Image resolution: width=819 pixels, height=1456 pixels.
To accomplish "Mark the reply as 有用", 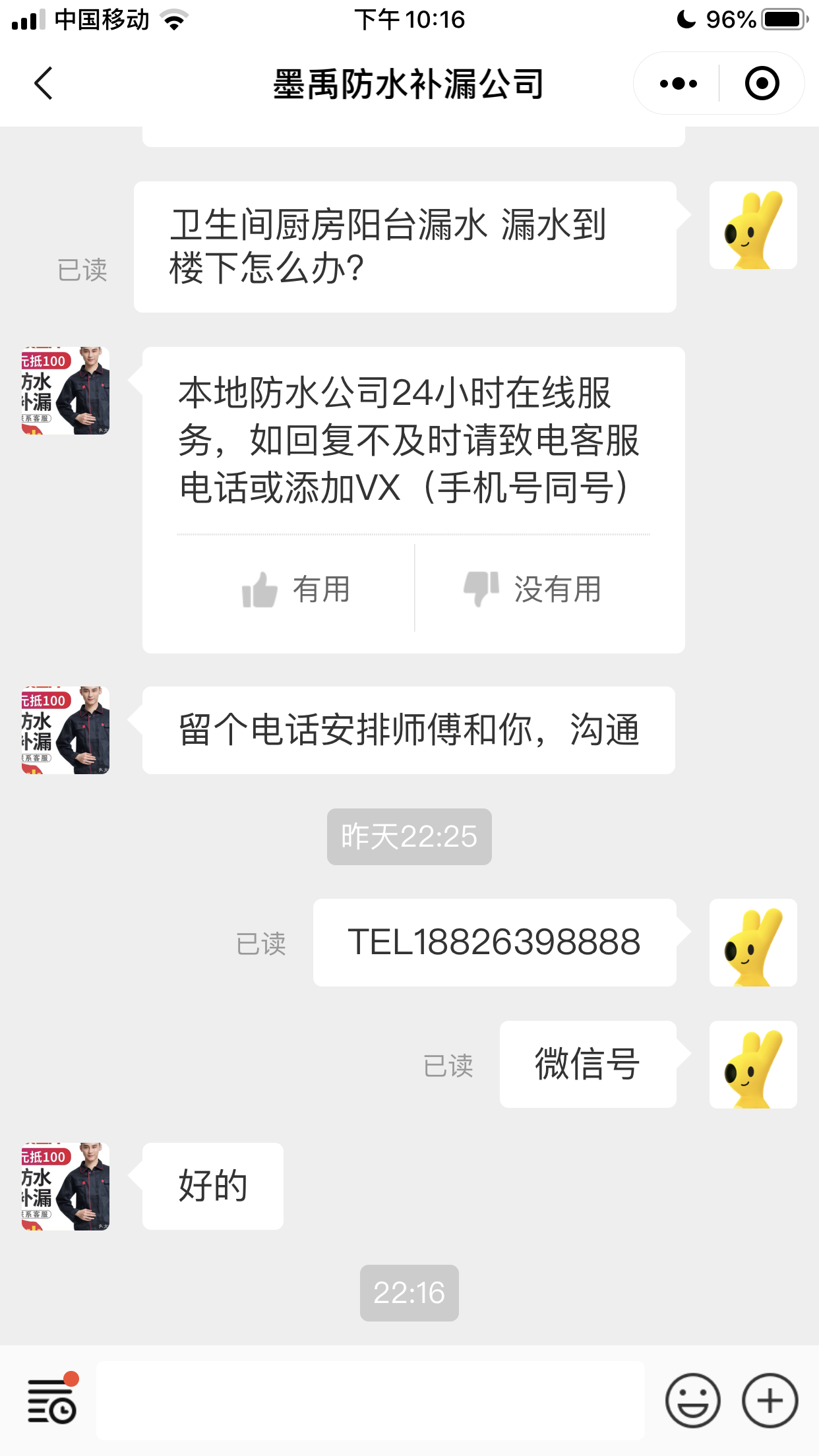I will (x=296, y=589).
